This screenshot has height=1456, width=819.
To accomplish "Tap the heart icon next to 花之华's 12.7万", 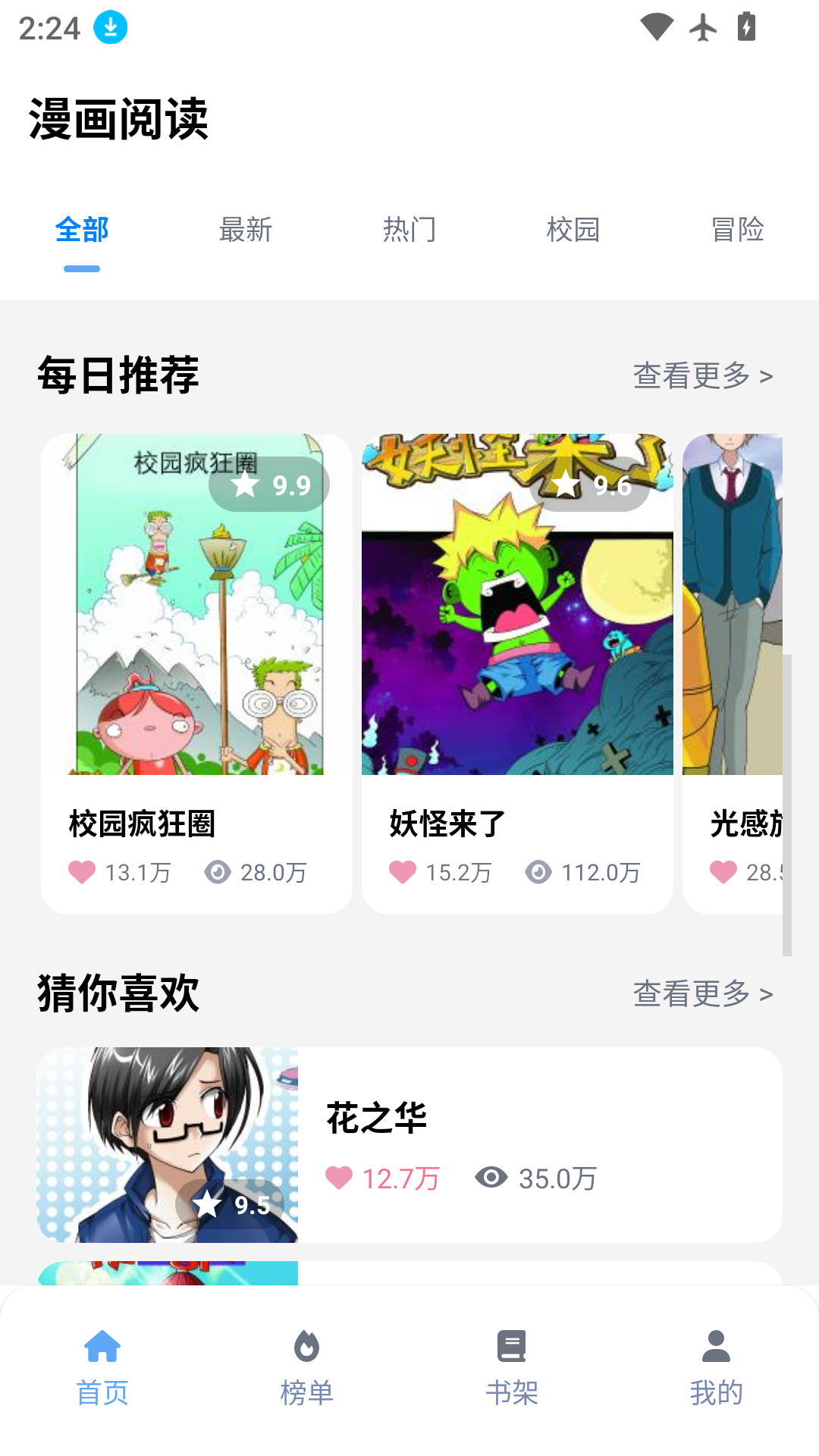I will pos(339,1178).
